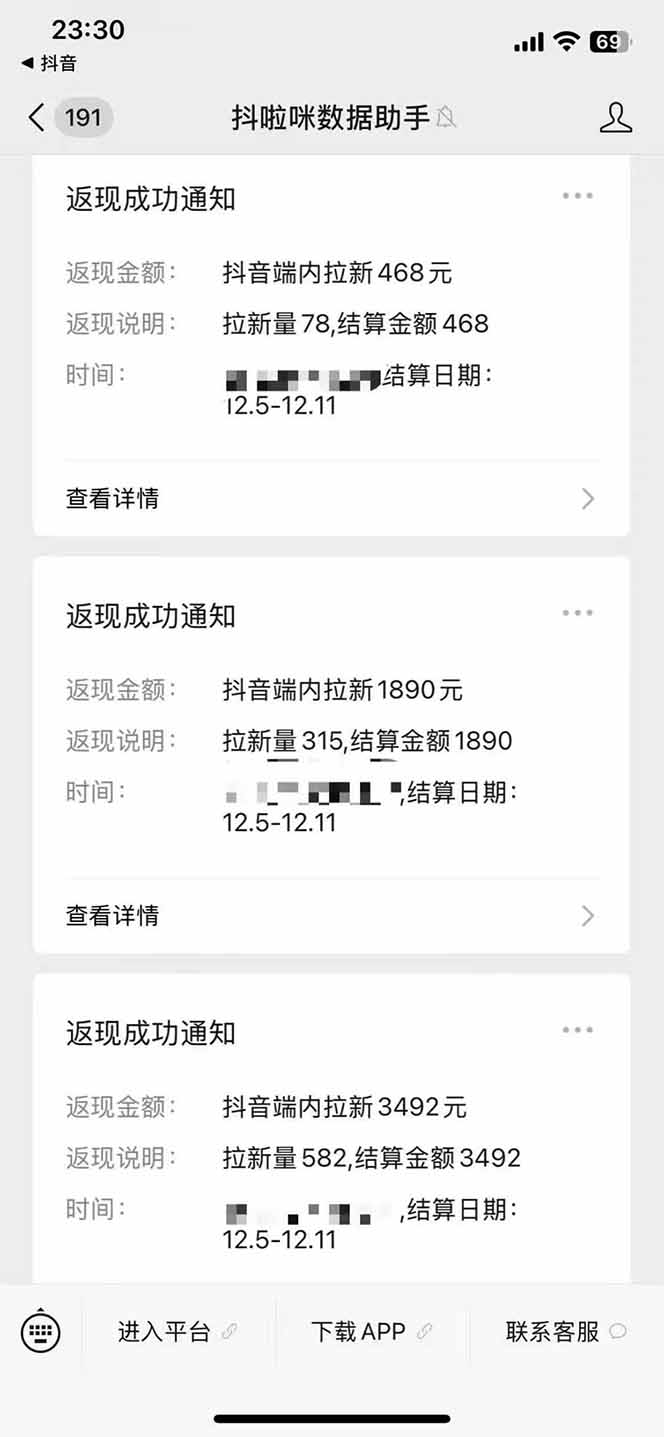Screen dimensions: 664x1437
Task: Tap the 下载APP menu item
Action: click(x=371, y=1332)
